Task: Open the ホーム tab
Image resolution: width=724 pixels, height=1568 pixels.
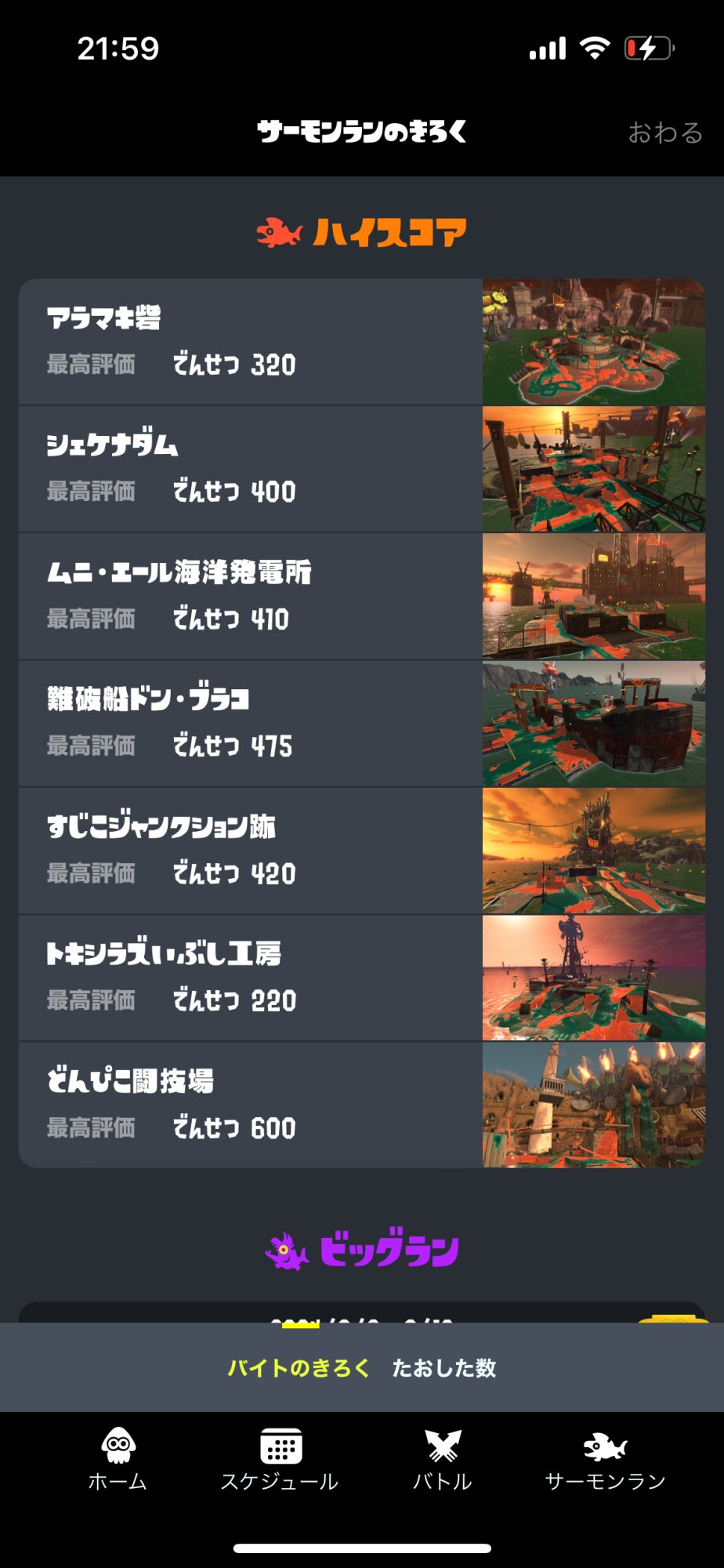Action: click(118, 1460)
